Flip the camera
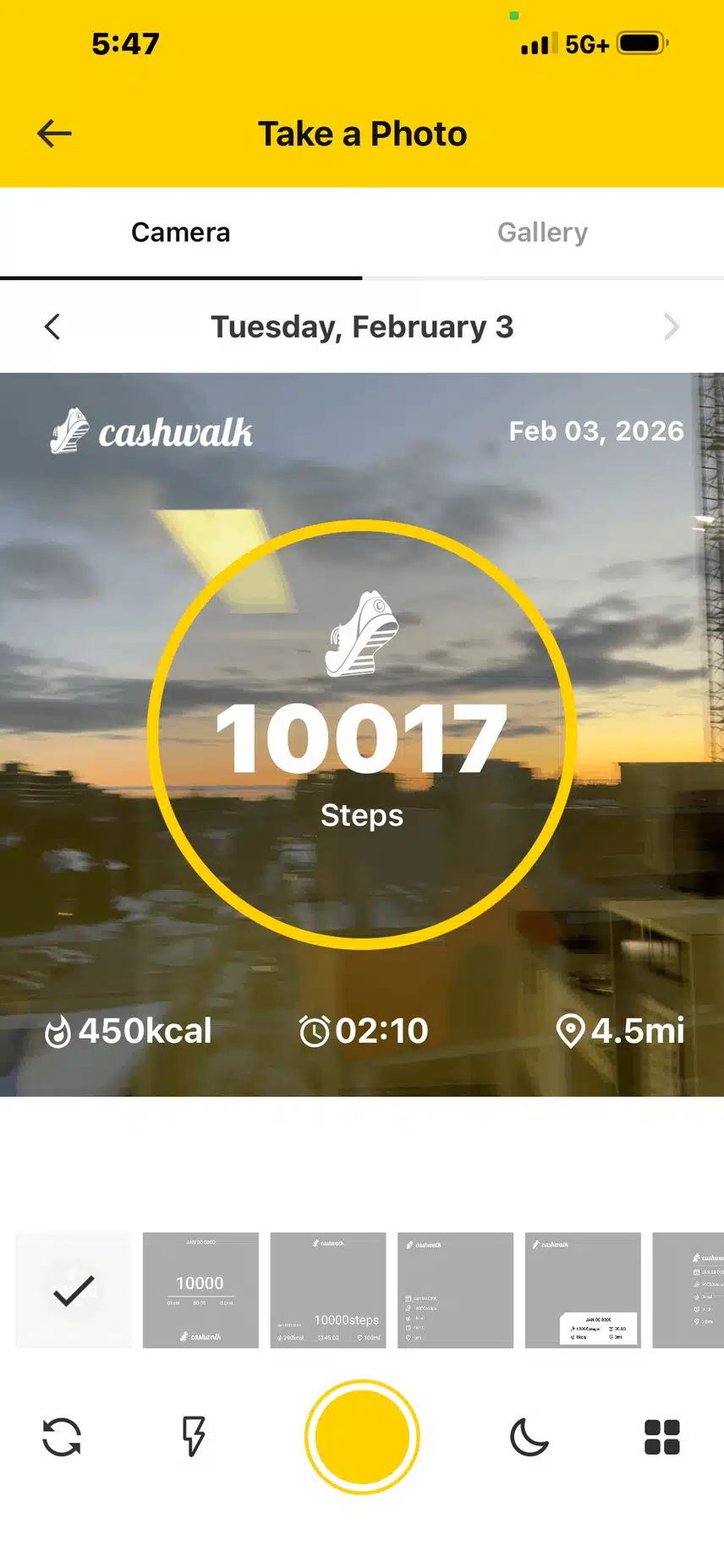Viewport: 724px width, 1568px height. click(x=62, y=1436)
